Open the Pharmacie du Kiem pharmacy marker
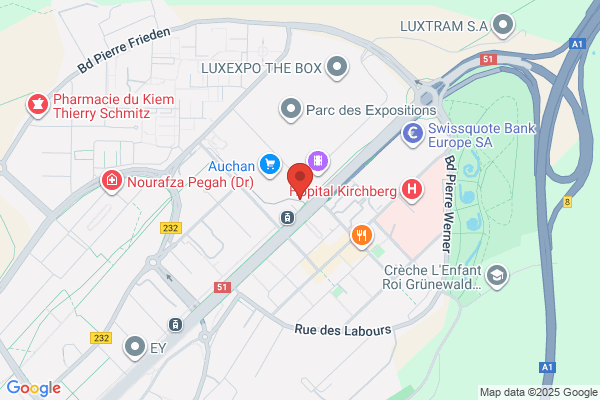 38,104
